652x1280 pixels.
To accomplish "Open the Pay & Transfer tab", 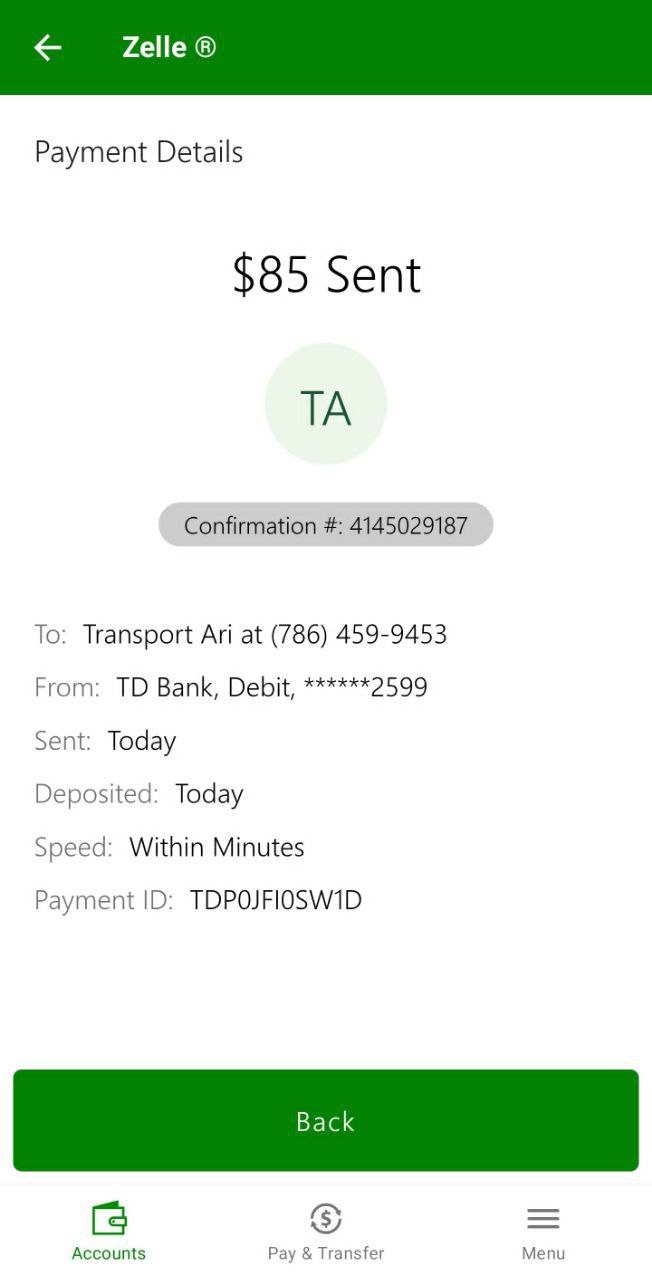I will pos(325,1232).
